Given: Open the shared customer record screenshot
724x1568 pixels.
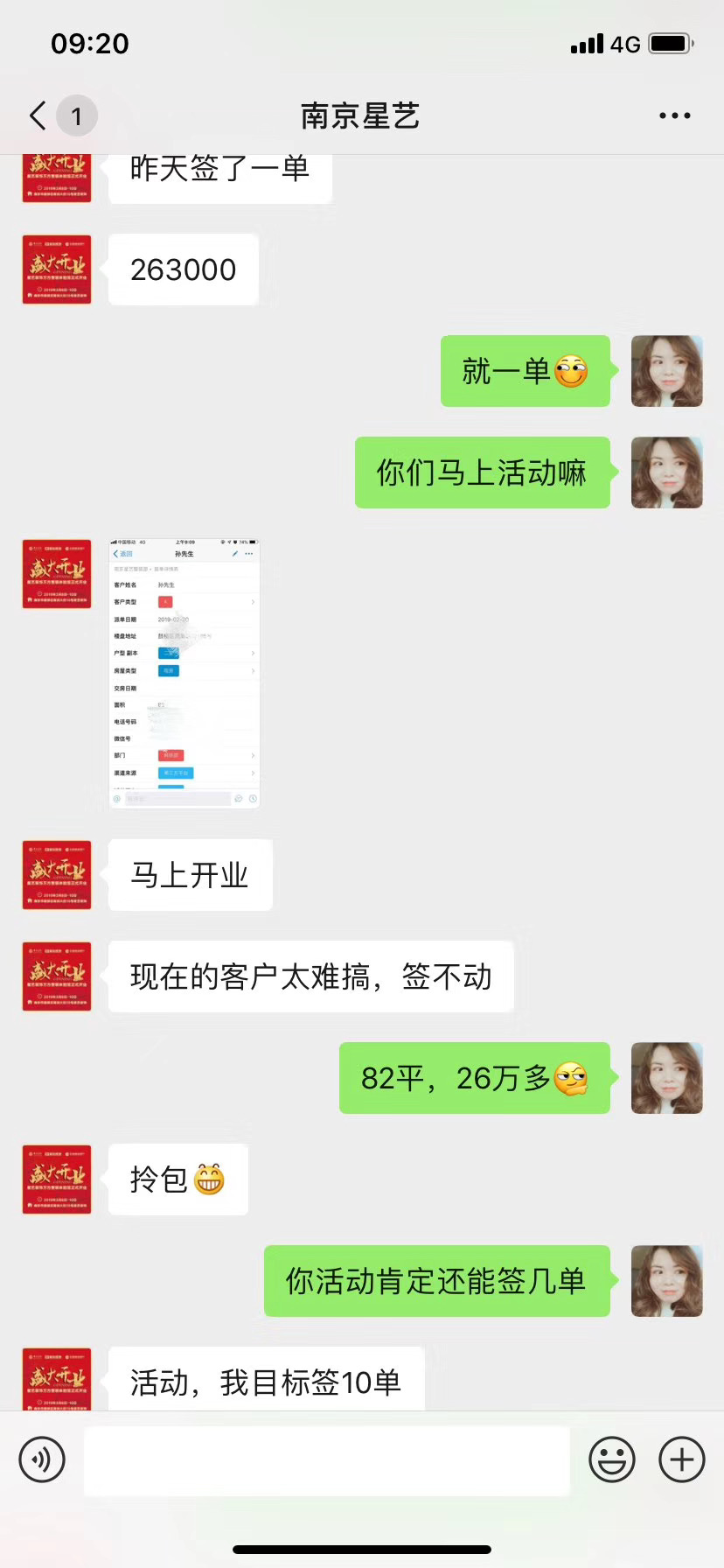Looking at the screenshot, I should pos(184,672).
